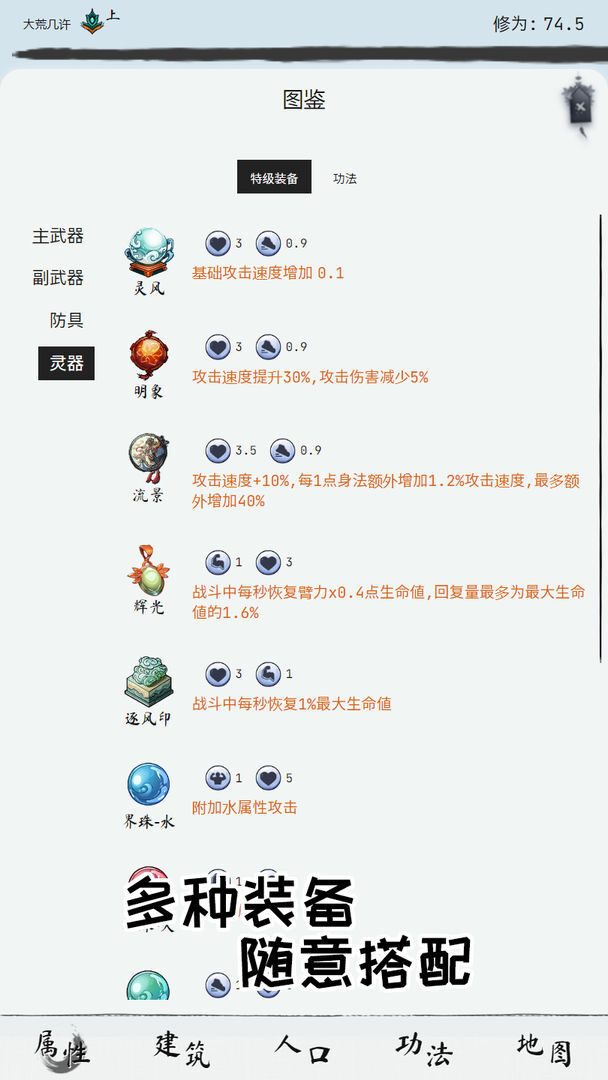608x1080 pixels.
Task: Open the 属性 section in bottom navigation
Action: pos(62,1048)
